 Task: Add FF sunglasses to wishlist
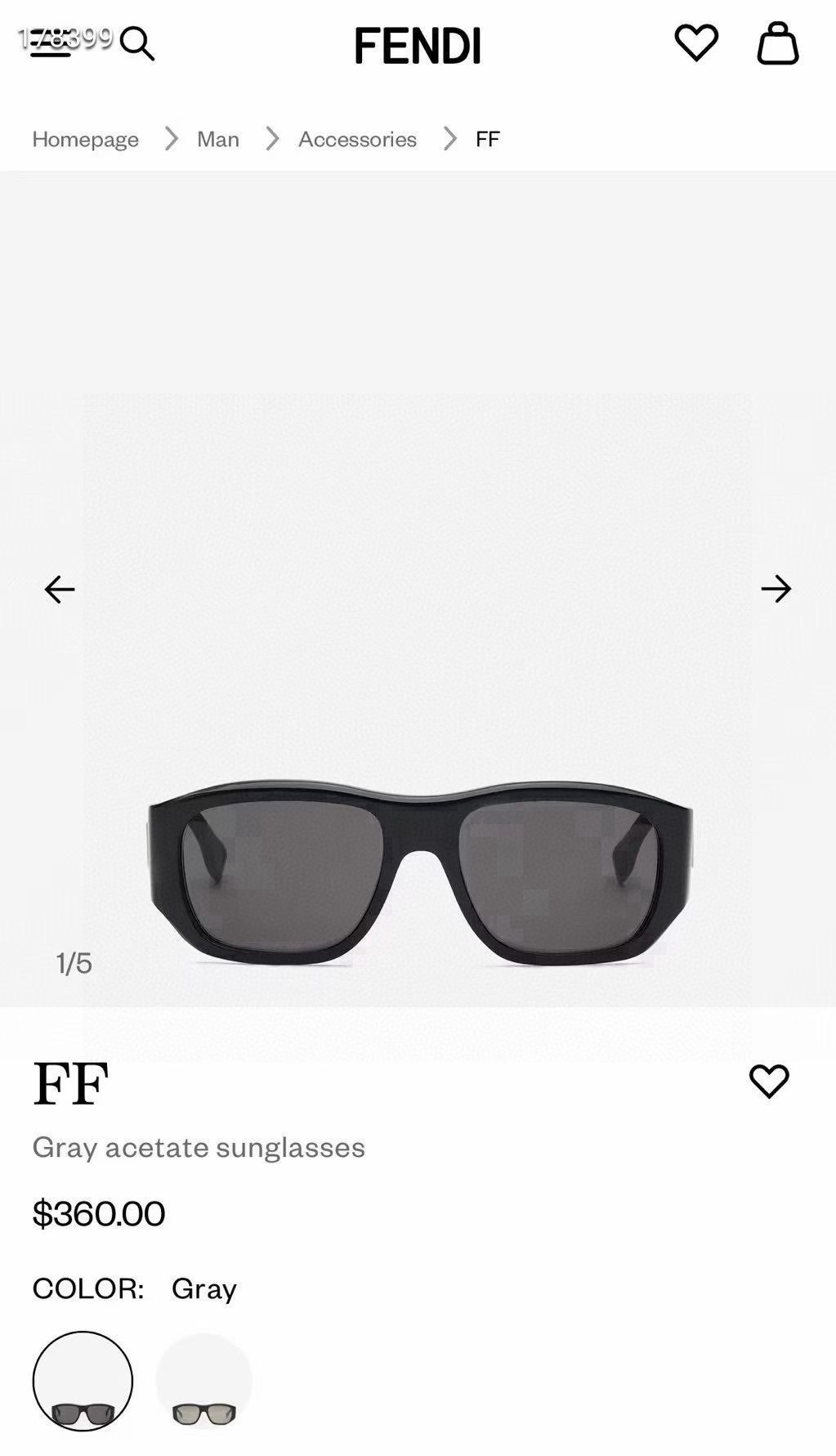coord(768,1081)
